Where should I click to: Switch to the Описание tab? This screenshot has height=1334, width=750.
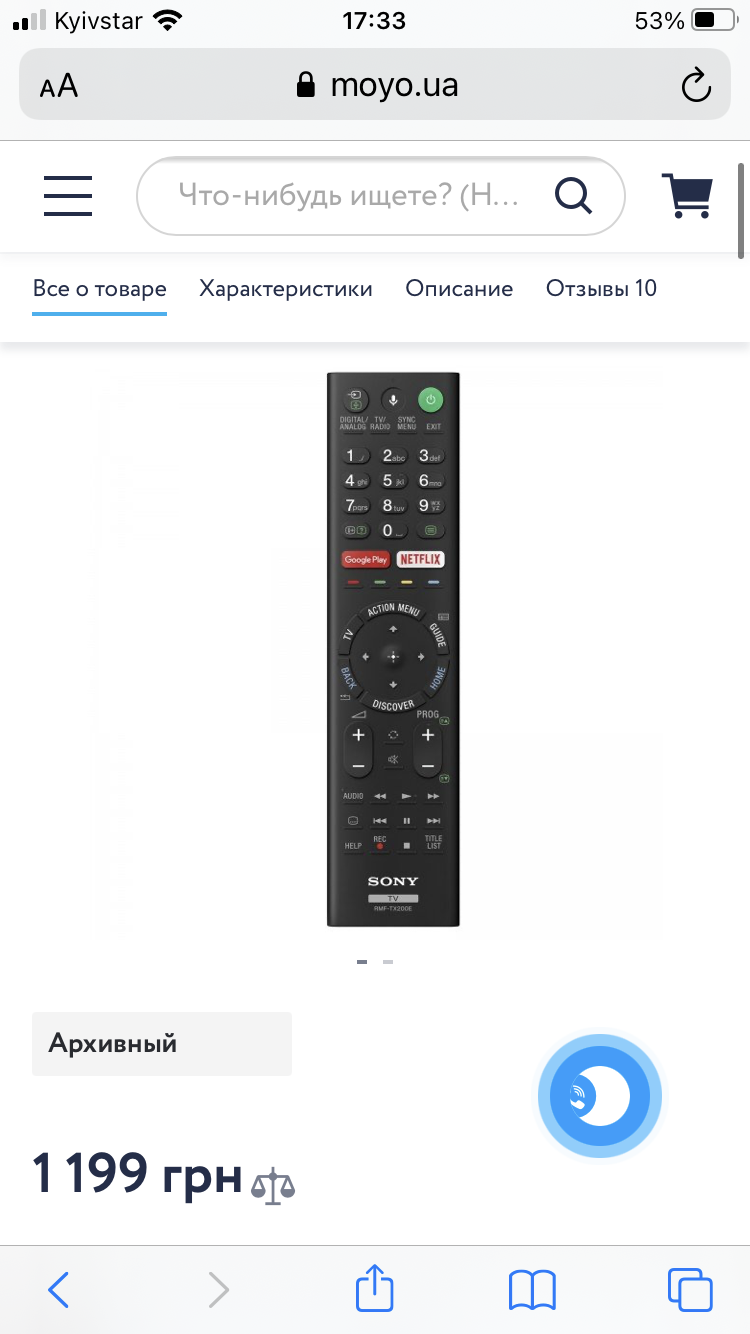459,289
